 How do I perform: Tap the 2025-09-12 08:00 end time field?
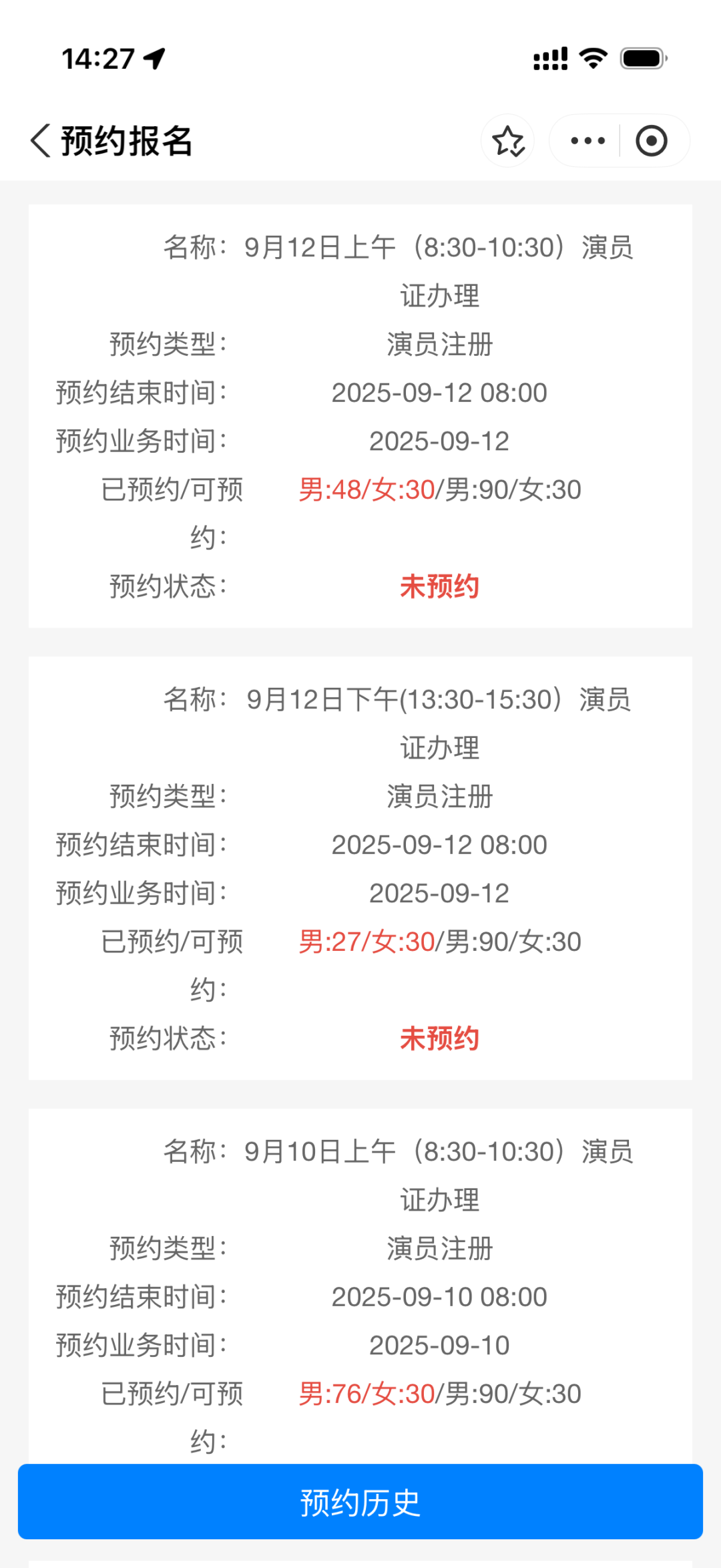[x=440, y=393]
